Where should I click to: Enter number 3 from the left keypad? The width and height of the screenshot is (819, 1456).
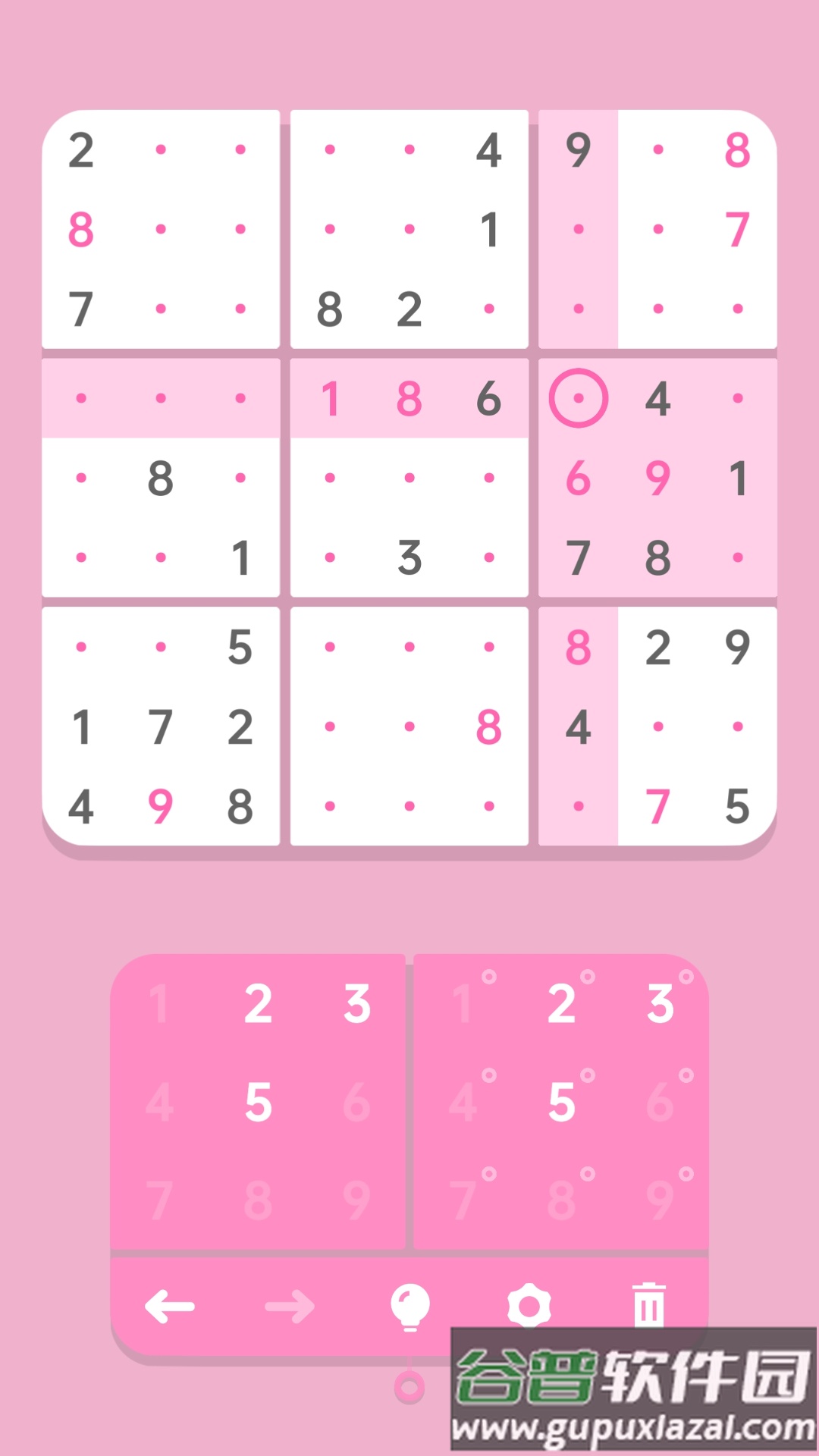(357, 1004)
